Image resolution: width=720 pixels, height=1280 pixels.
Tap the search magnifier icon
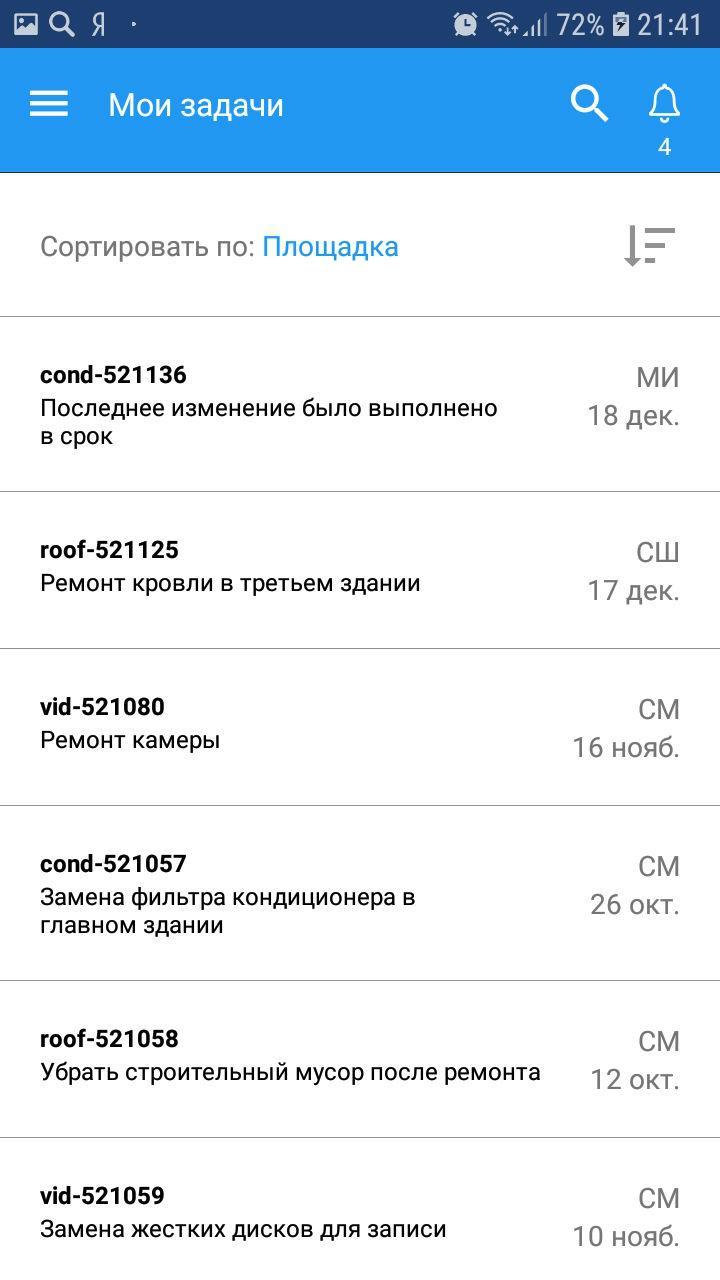(589, 103)
